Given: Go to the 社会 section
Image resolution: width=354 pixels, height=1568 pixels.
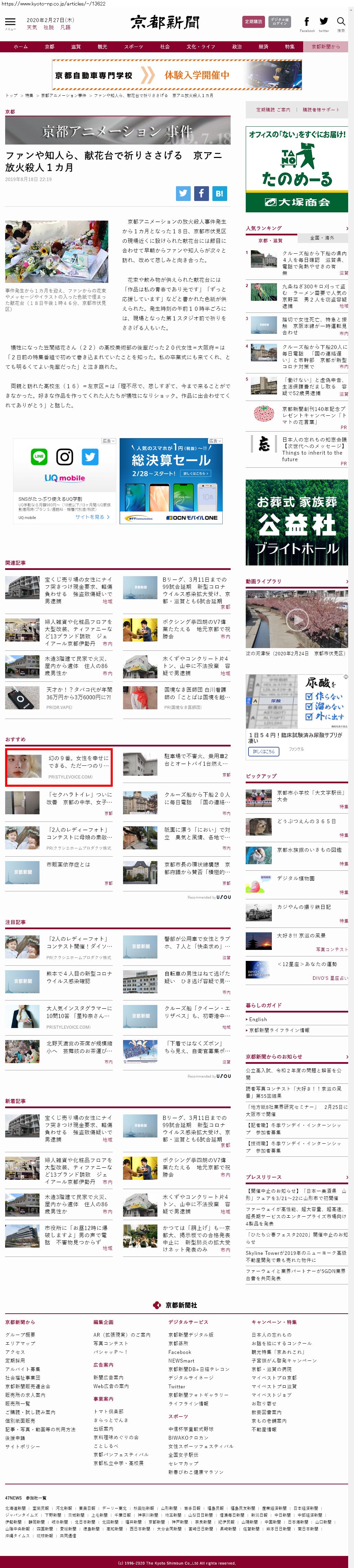Looking at the screenshot, I should point(165,47).
